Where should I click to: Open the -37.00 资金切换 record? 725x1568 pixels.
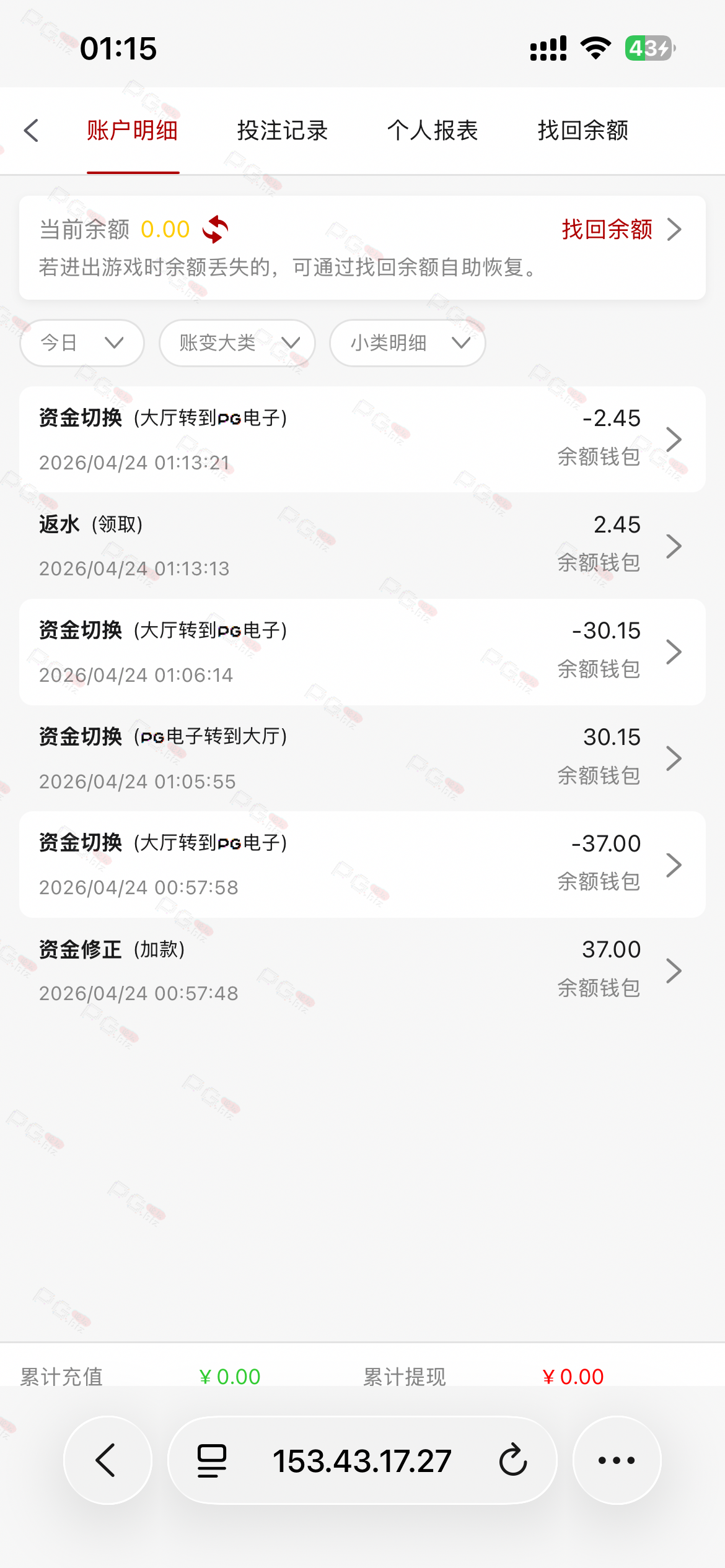pos(362,865)
